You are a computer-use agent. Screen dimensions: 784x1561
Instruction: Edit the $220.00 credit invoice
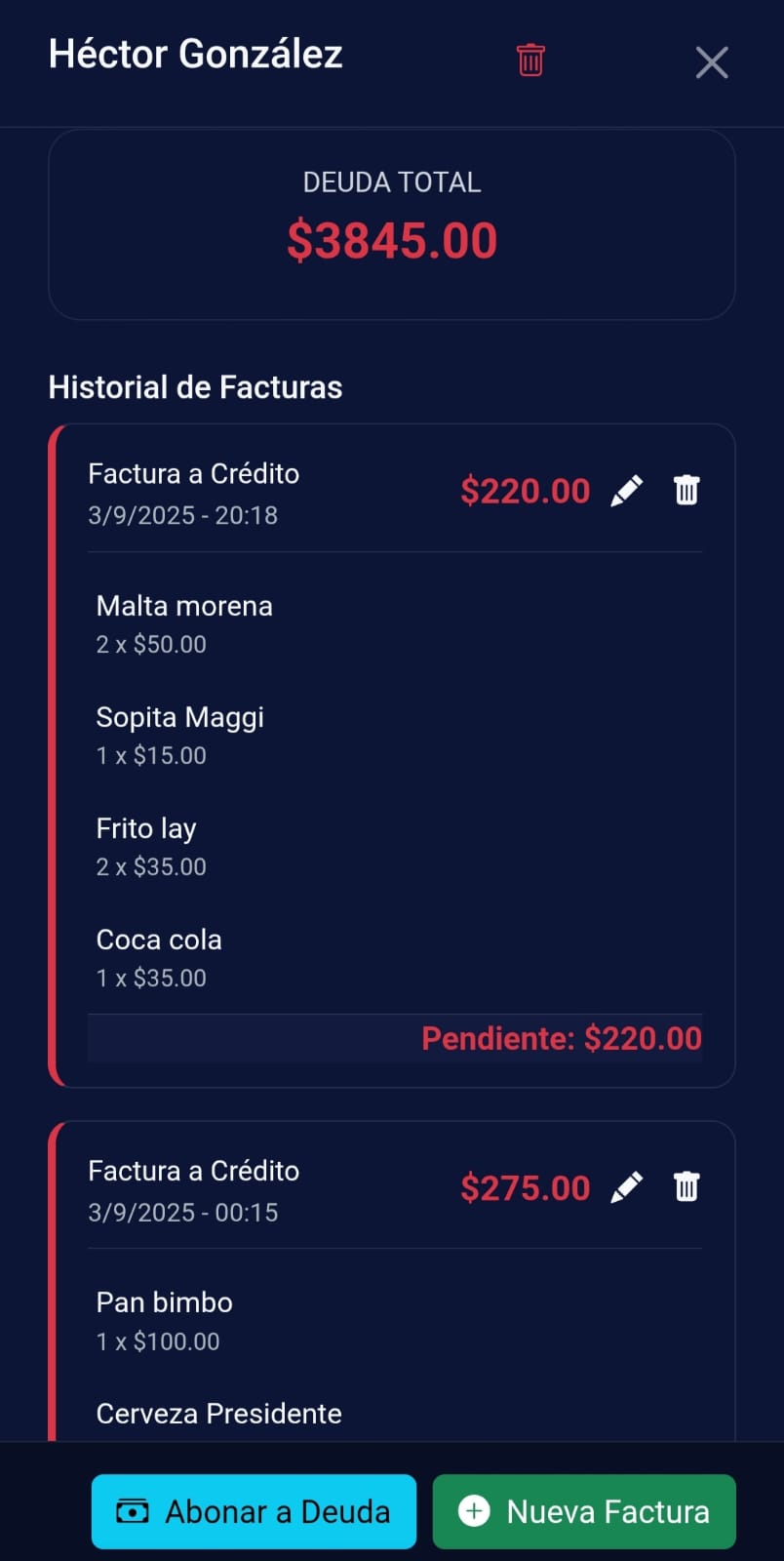coord(626,491)
